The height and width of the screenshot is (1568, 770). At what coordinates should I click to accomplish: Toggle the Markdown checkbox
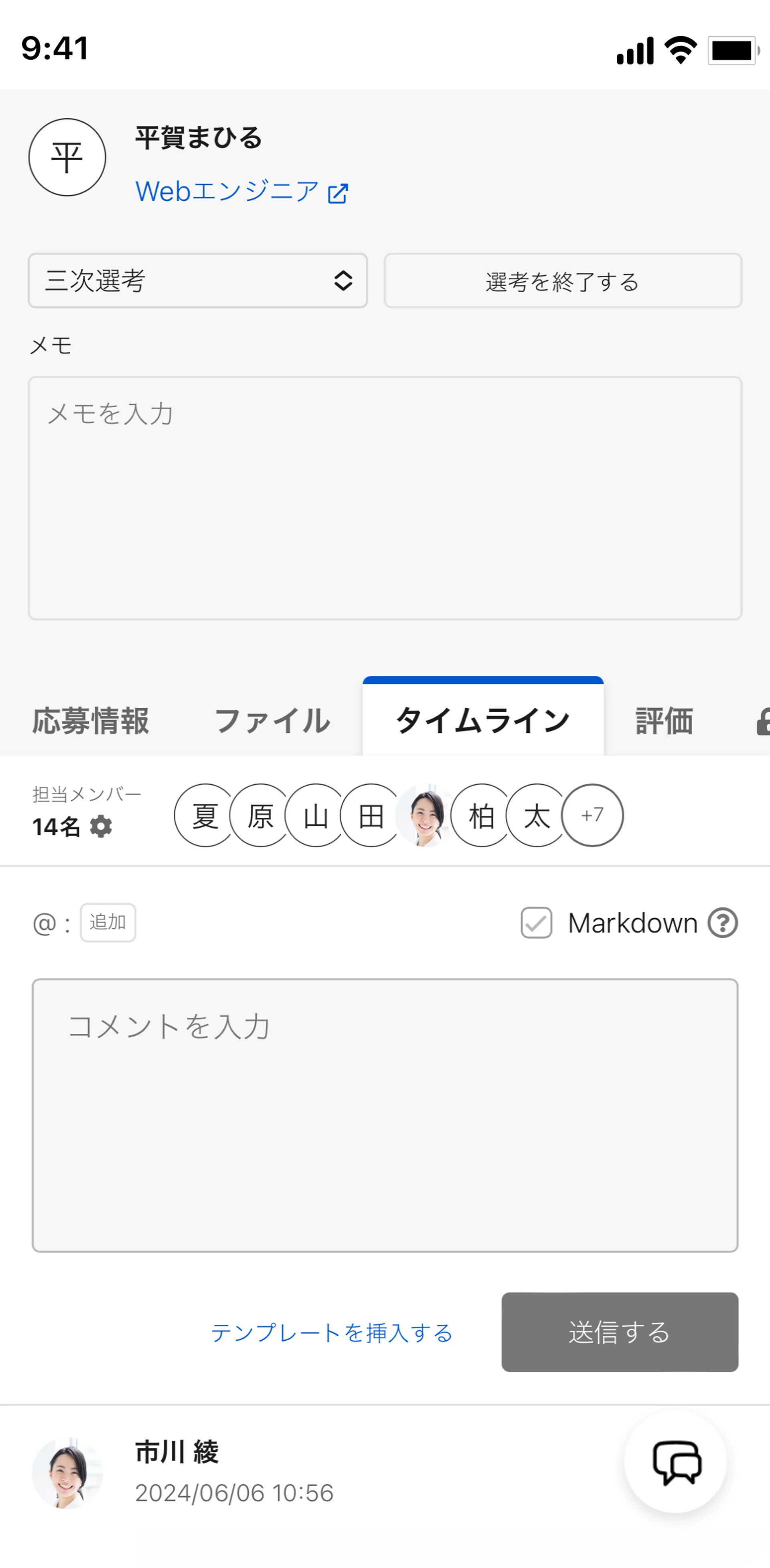(536, 923)
